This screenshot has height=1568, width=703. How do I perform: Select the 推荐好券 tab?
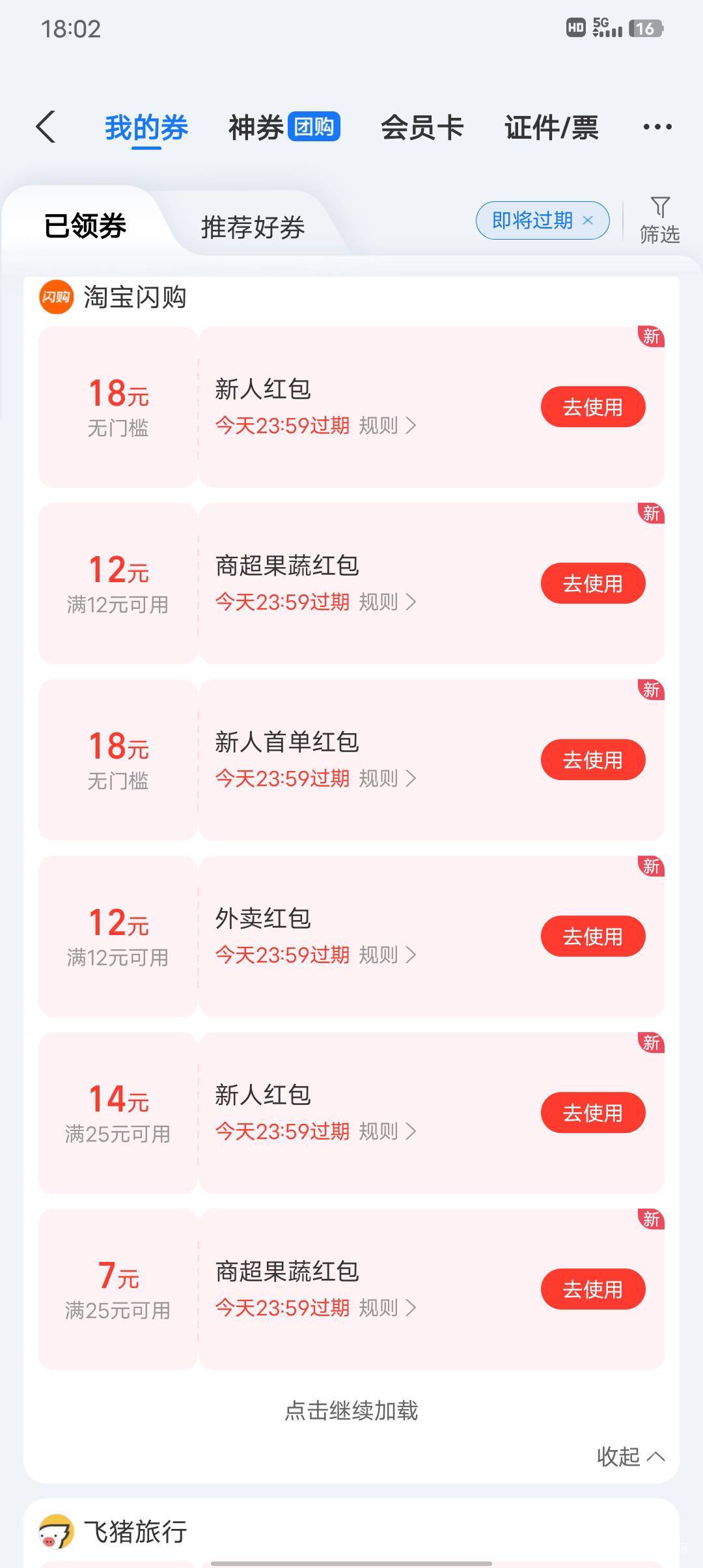tap(253, 227)
